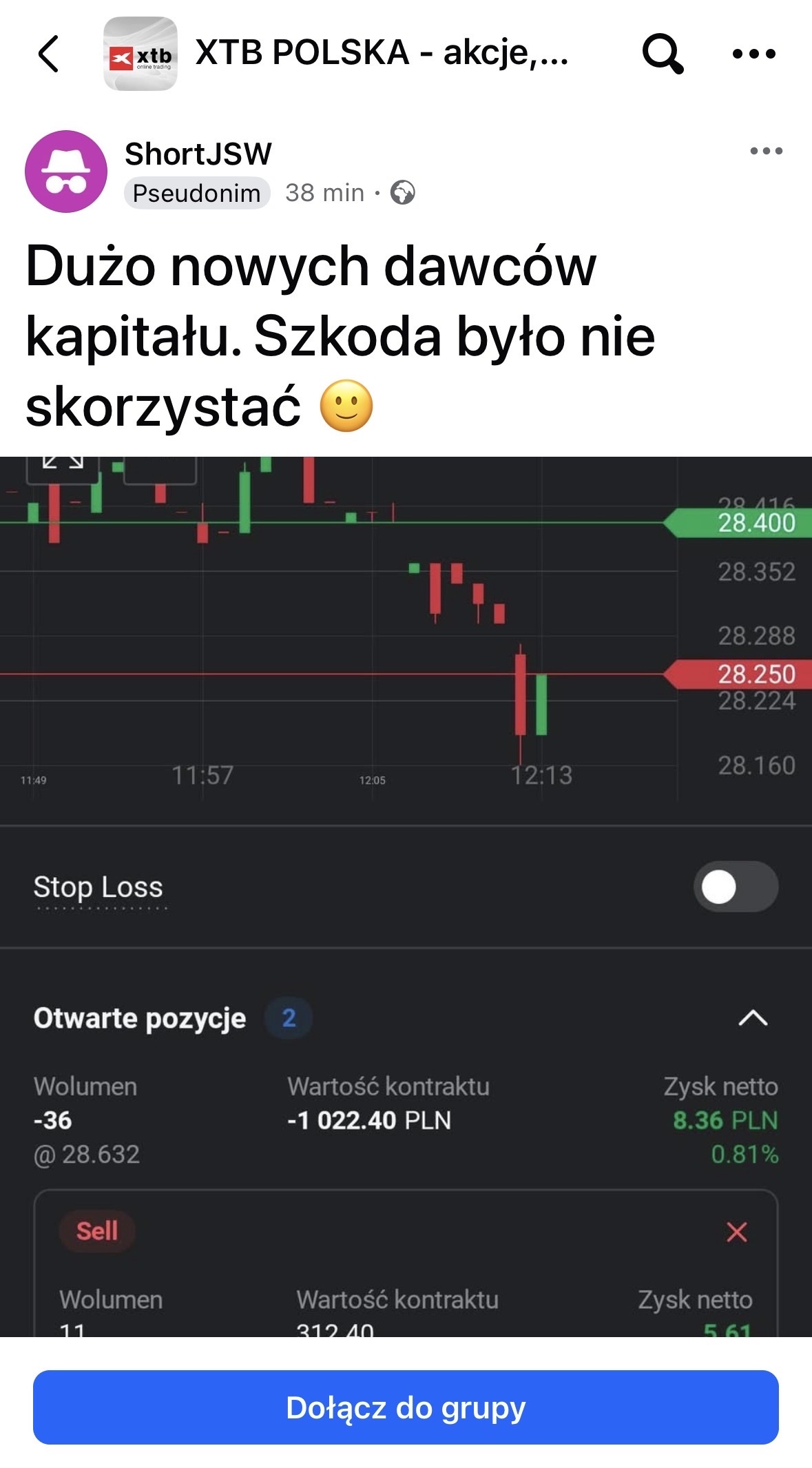Open ShortJSW post options menu
Viewport: 812px width, 1468px height.
point(766,151)
